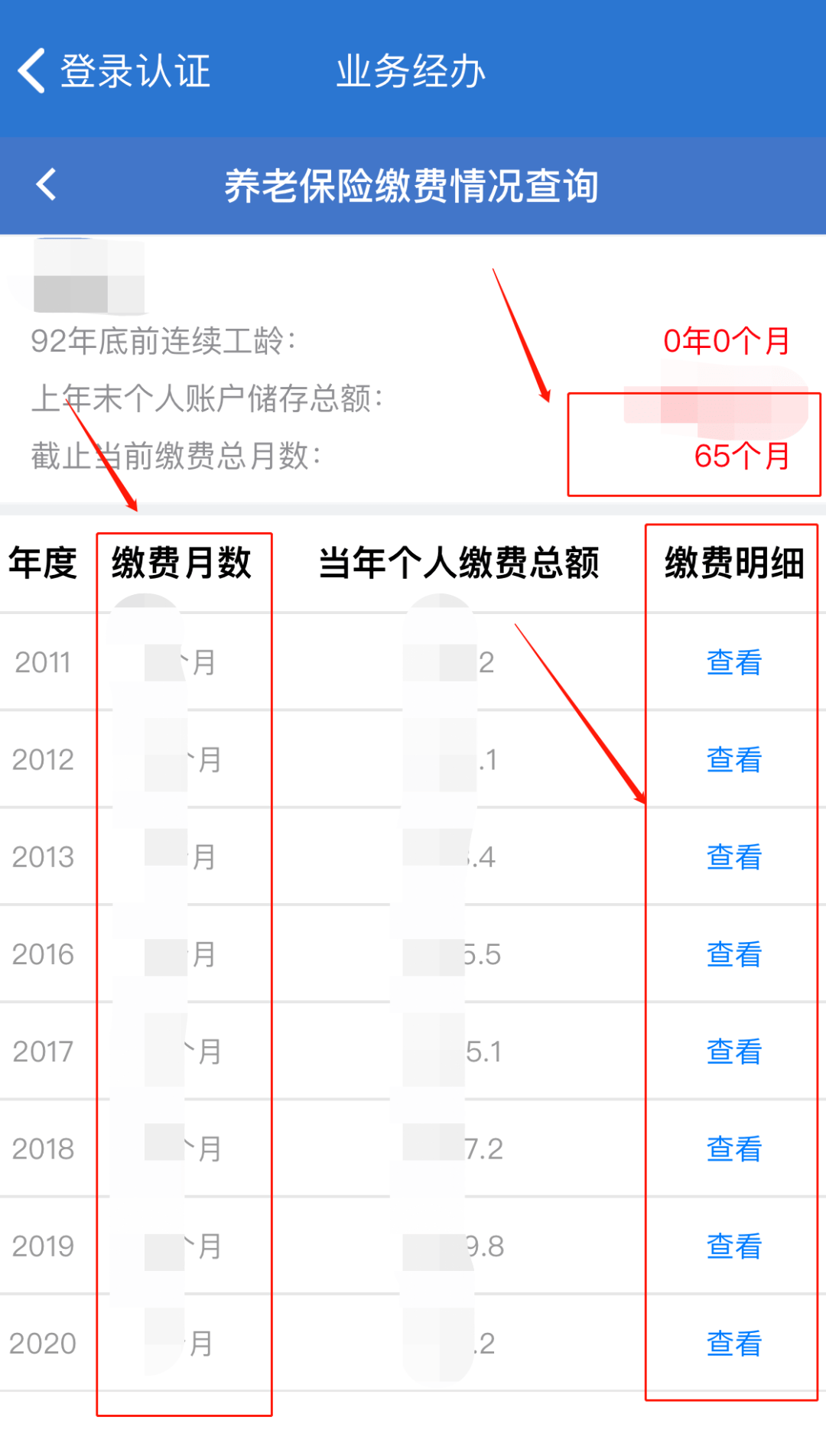View payment details for 2011
Image resolution: width=826 pixels, height=1456 pixels.
[x=734, y=662]
